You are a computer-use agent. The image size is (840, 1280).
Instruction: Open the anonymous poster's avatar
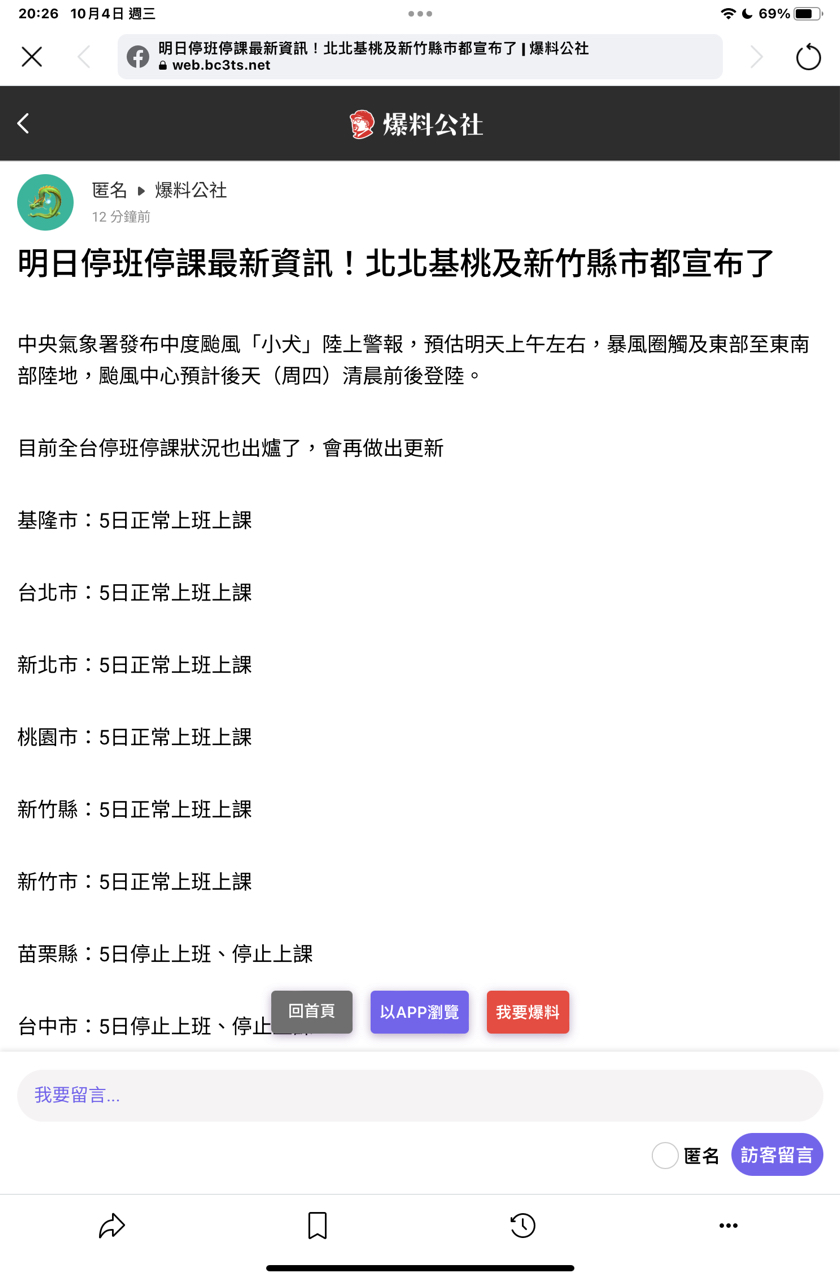point(45,202)
